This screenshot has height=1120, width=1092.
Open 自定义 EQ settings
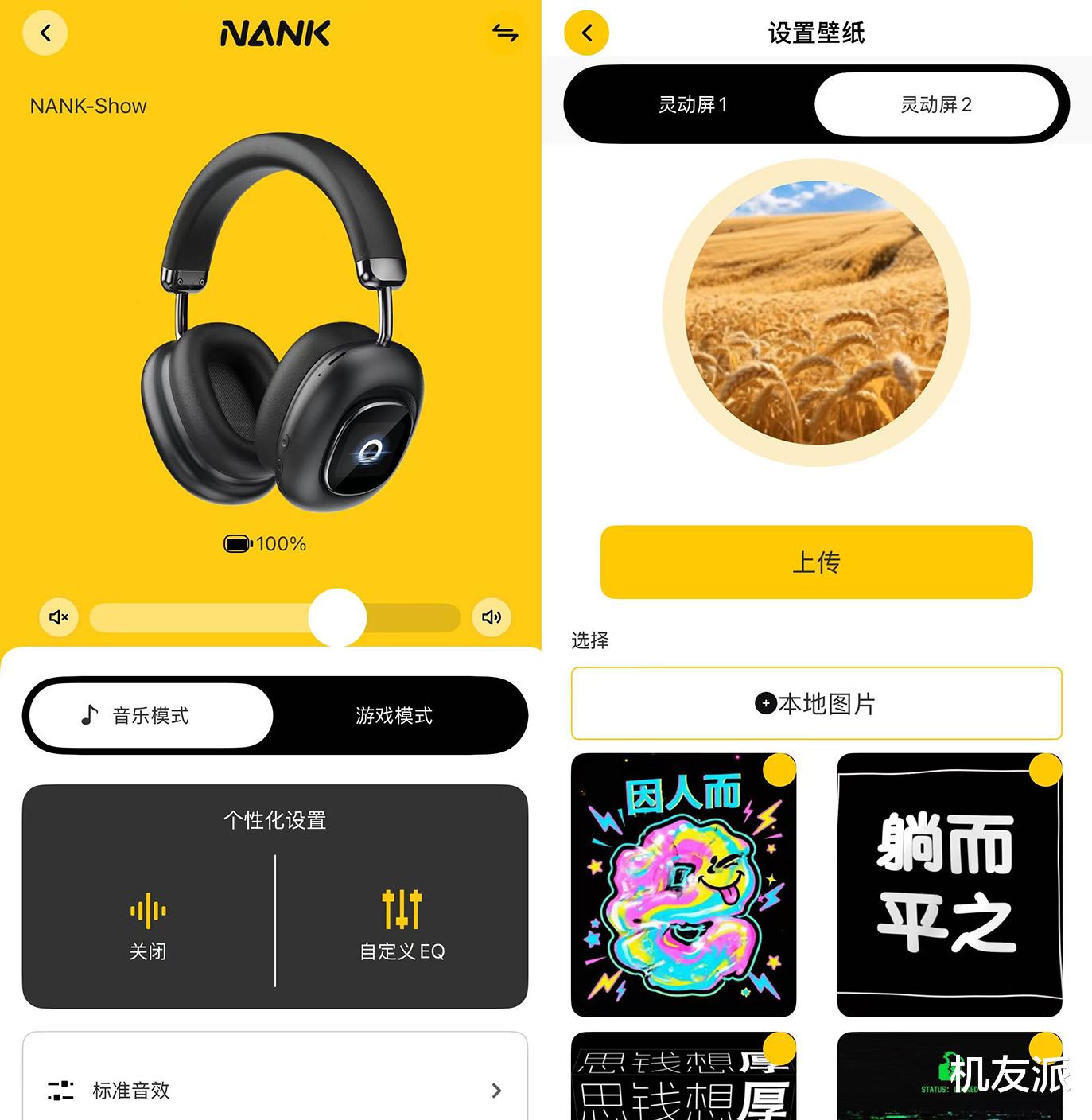tap(402, 926)
